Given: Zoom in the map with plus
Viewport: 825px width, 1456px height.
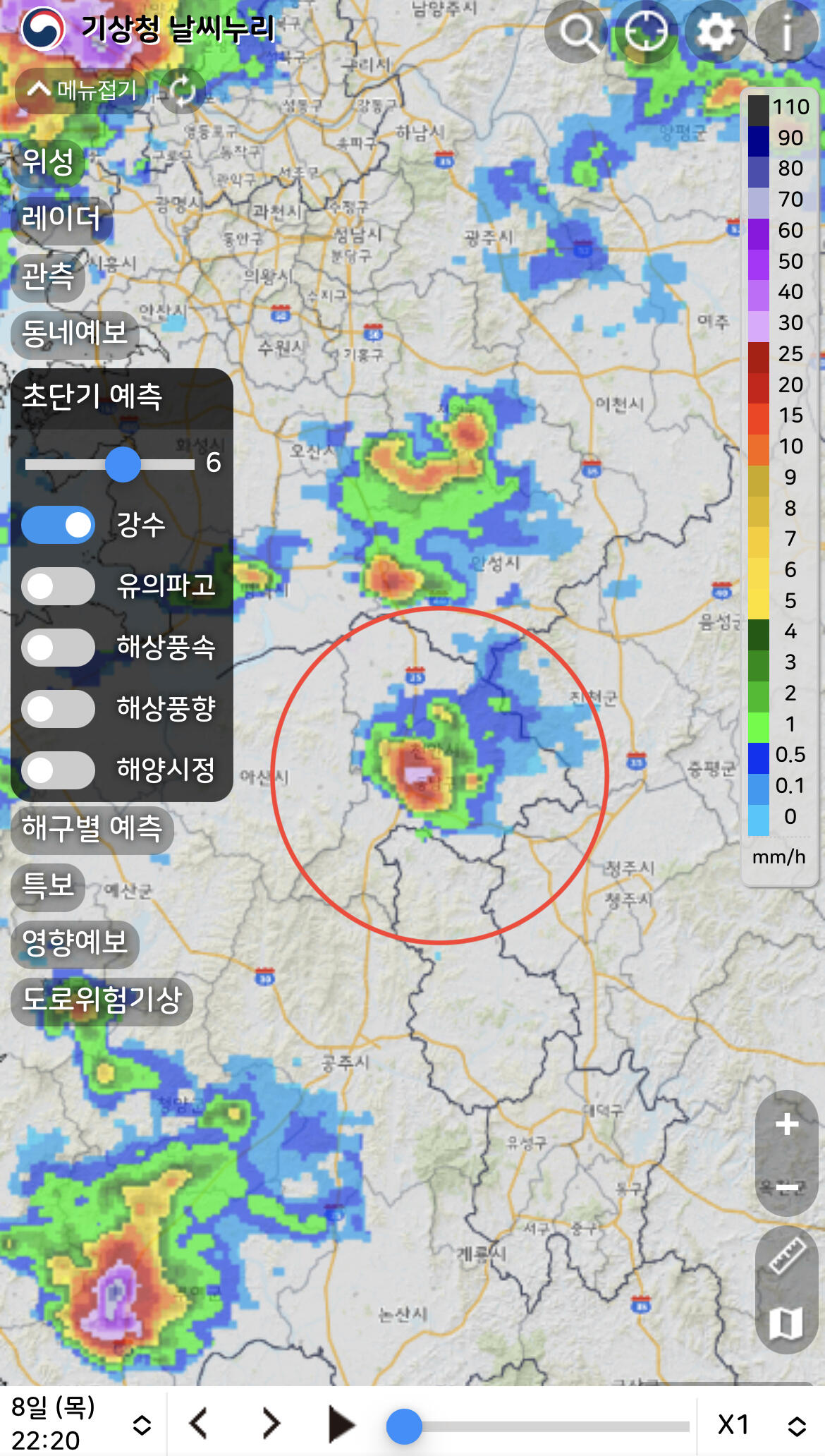Looking at the screenshot, I should click(787, 1124).
